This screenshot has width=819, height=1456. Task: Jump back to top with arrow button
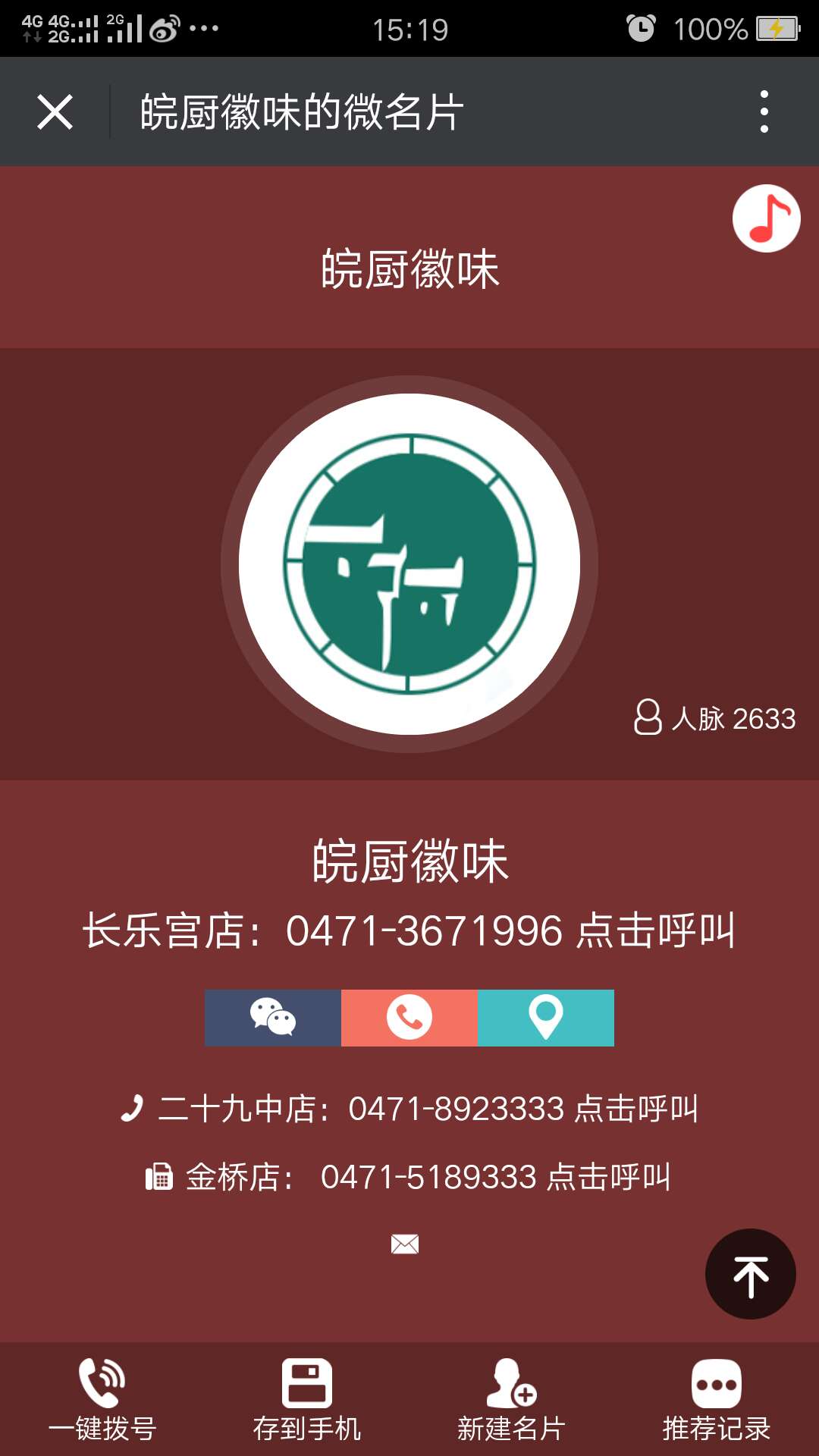pyautogui.click(x=750, y=1274)
